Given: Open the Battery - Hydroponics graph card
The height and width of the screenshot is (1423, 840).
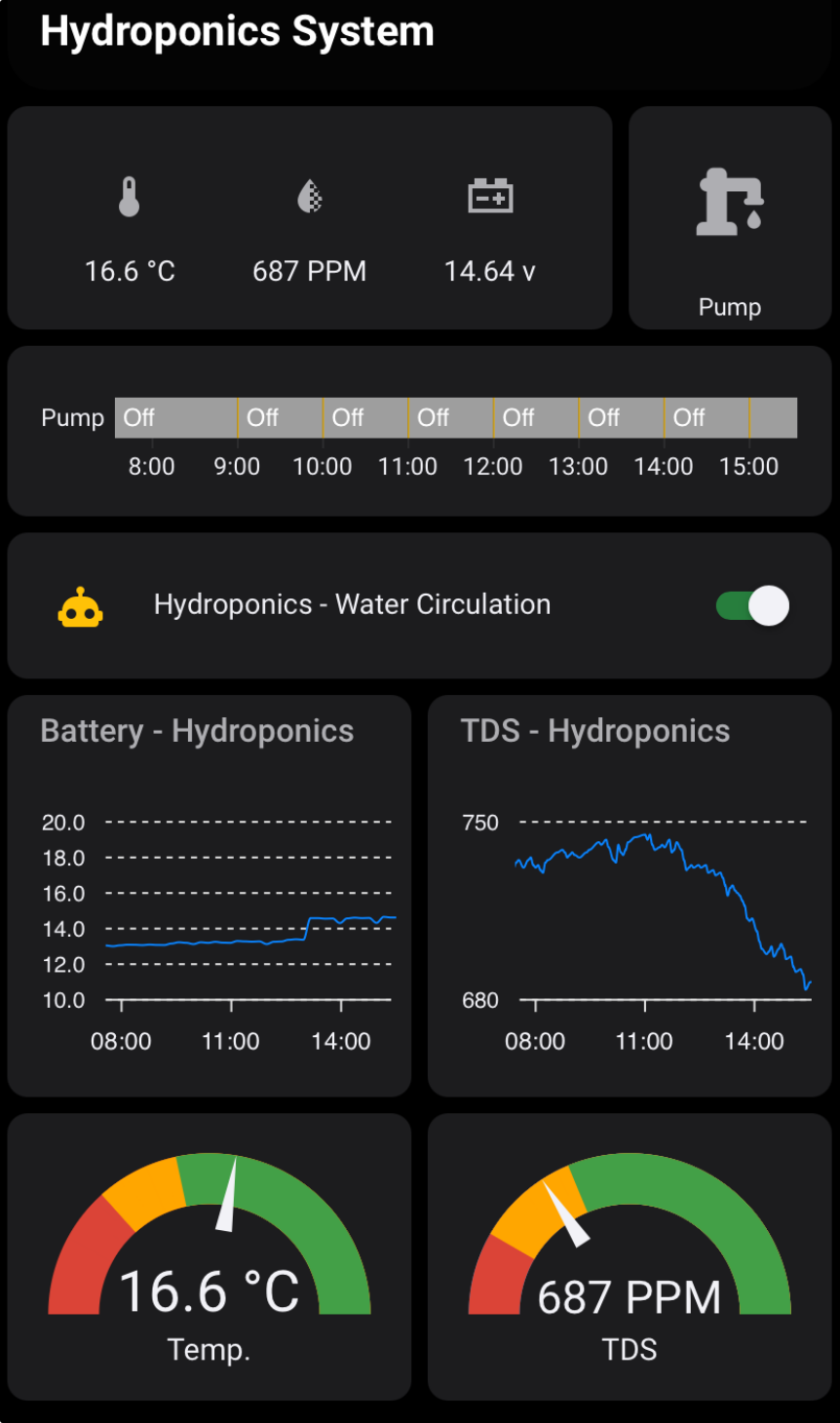Looking at the screenshot, I should 210,896.
